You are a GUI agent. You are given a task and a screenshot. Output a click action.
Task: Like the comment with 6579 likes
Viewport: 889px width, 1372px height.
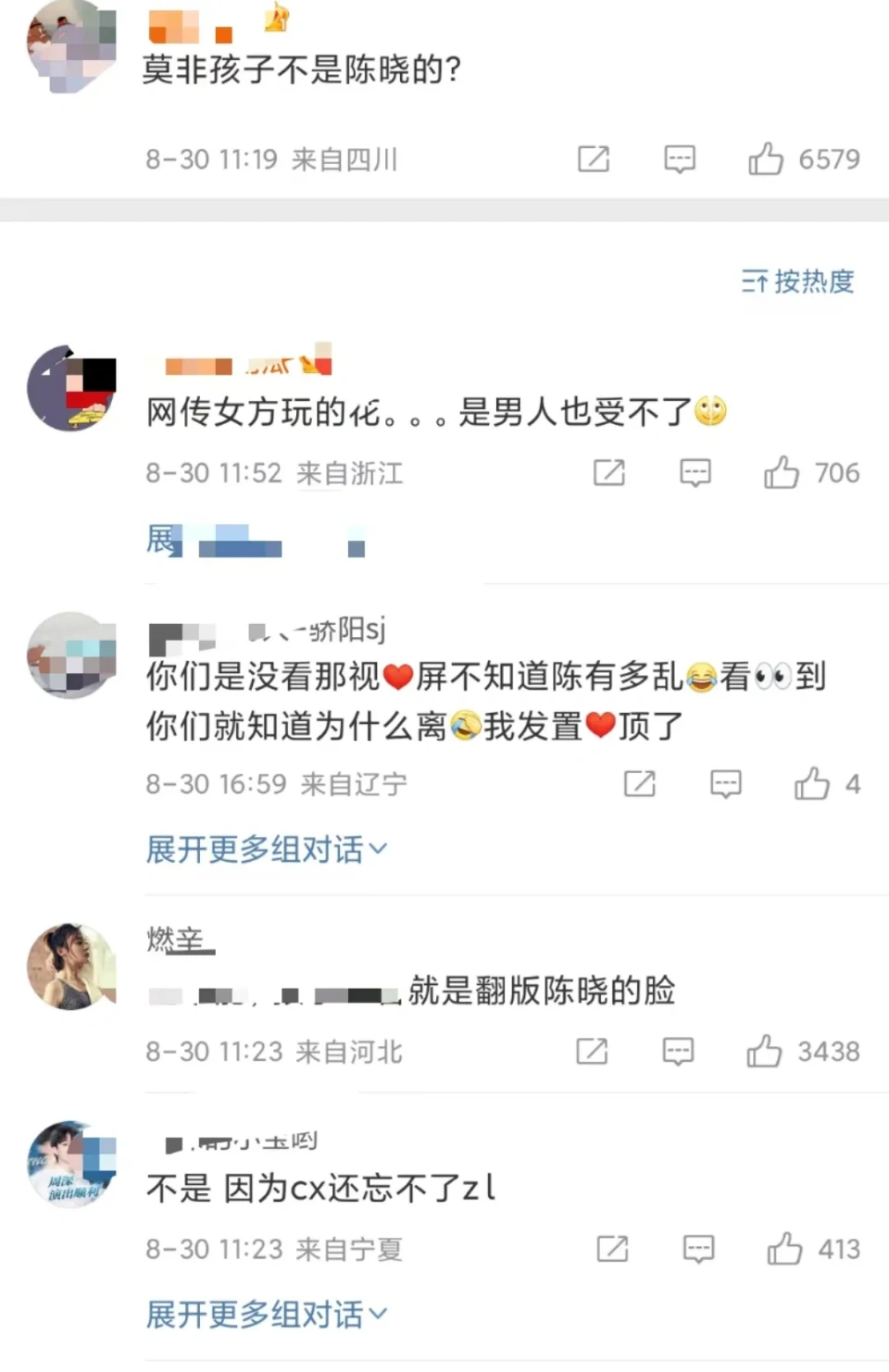[766, 159]
